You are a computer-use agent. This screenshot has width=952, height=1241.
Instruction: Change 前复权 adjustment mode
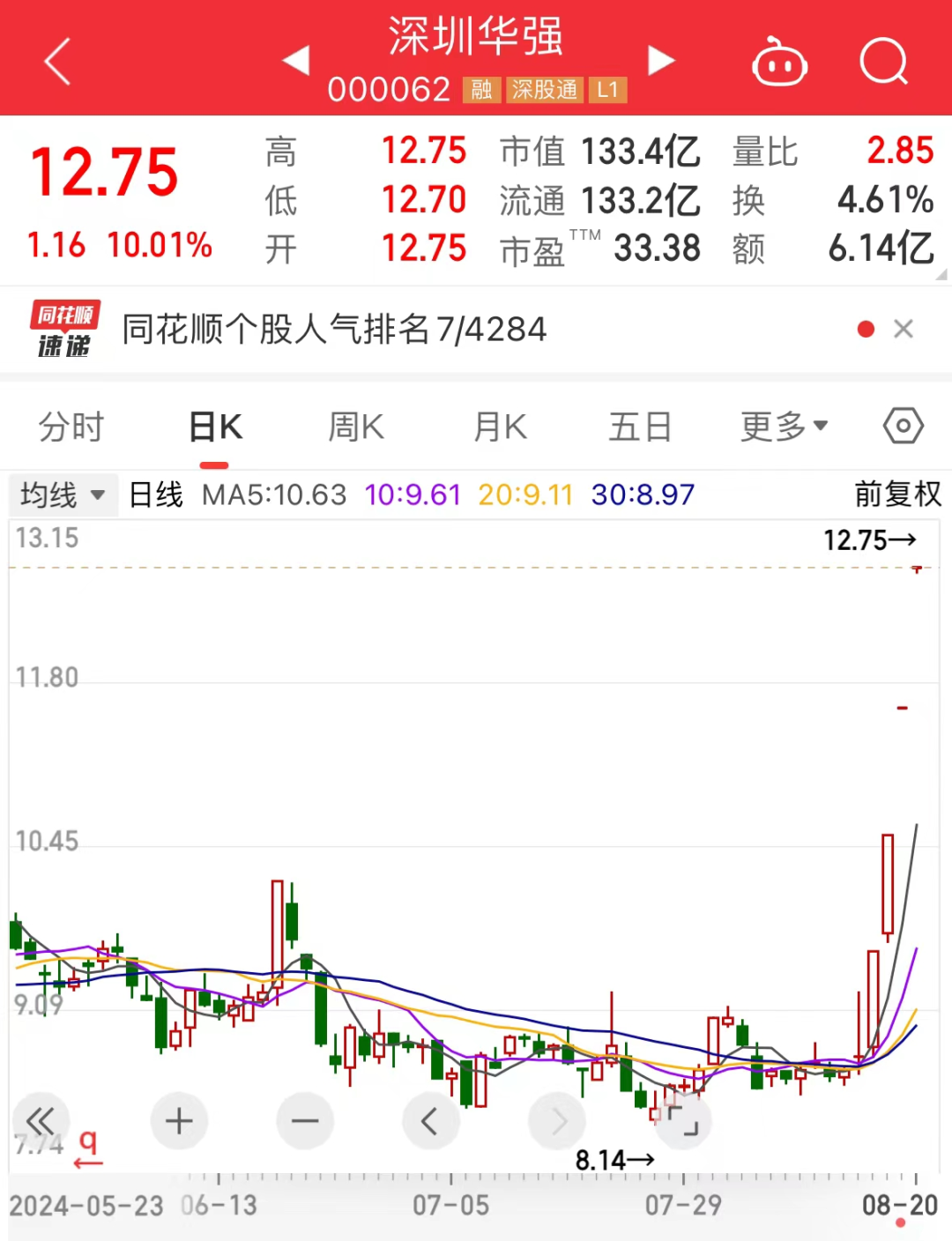tap(897, 494)
